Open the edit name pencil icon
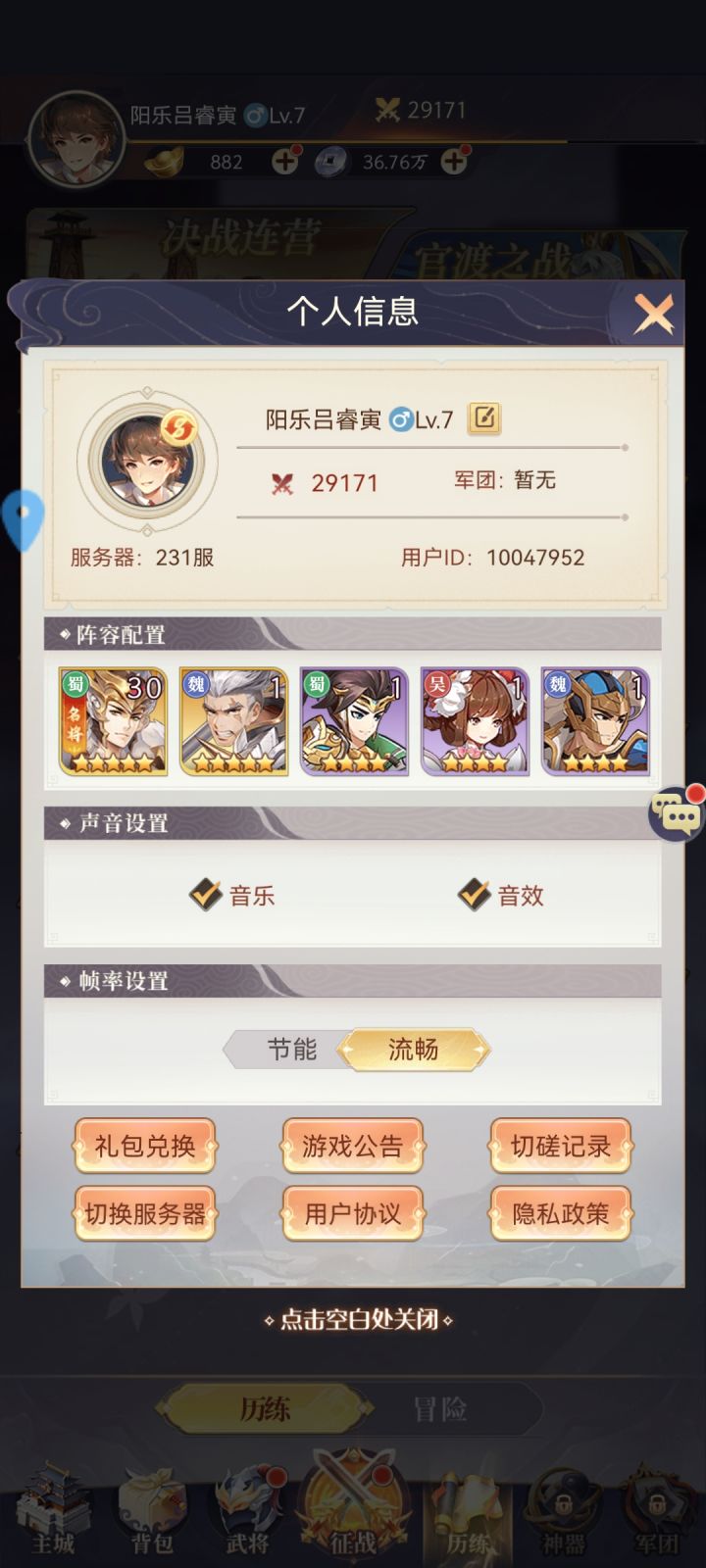This screenshot has width=706, height=1568. click(484, 416)
